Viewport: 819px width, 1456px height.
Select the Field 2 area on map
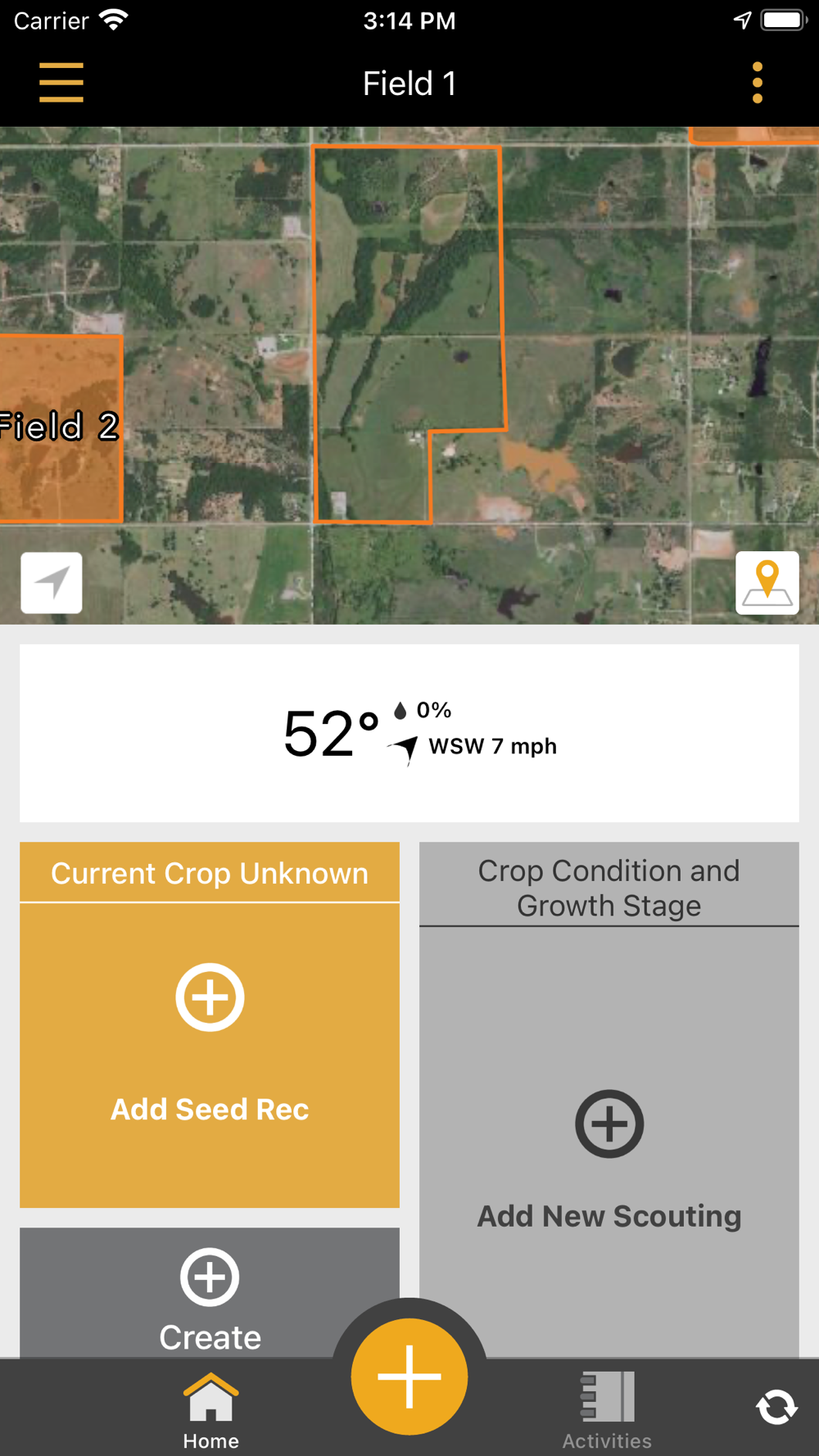(61, 428)
